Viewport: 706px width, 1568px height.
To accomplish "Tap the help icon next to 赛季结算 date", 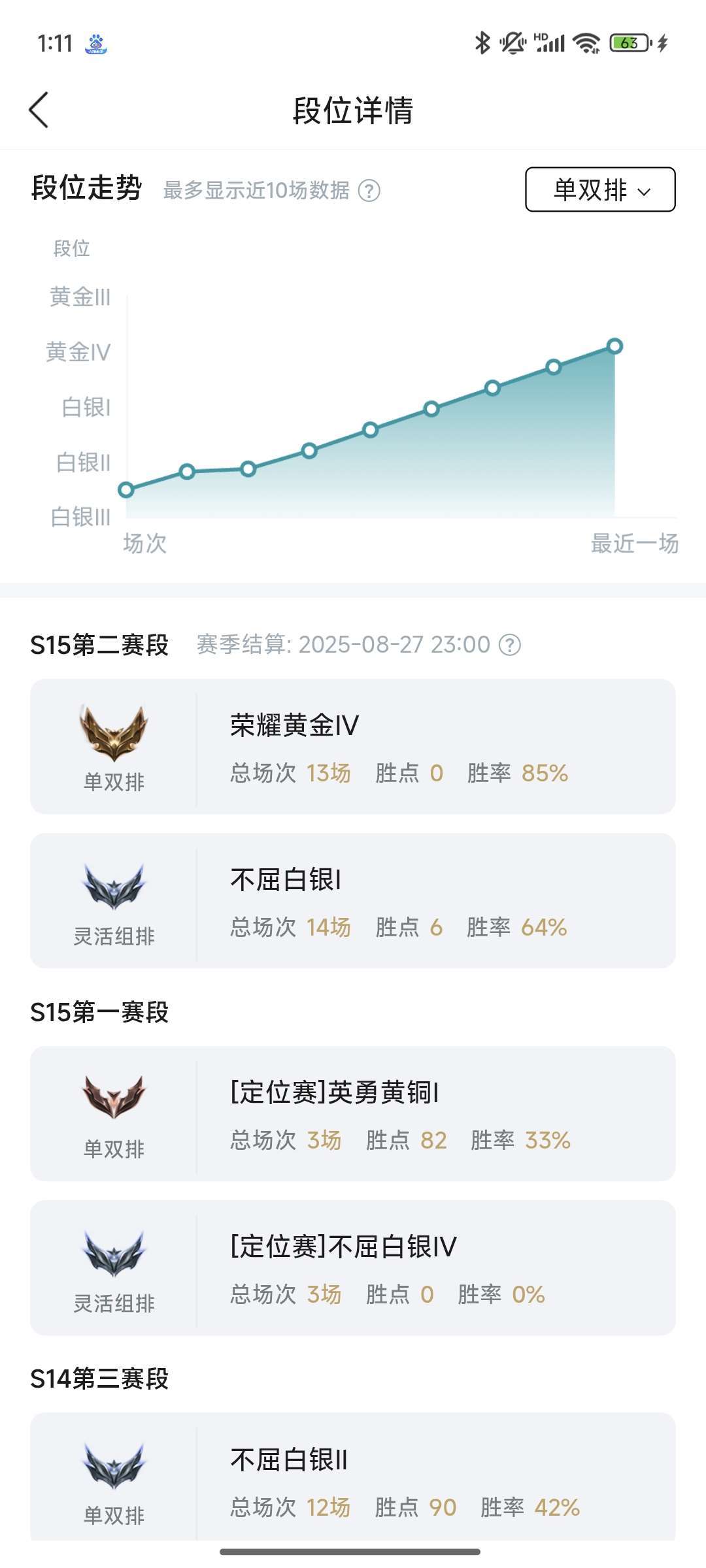I will click(x=510, y=645).
